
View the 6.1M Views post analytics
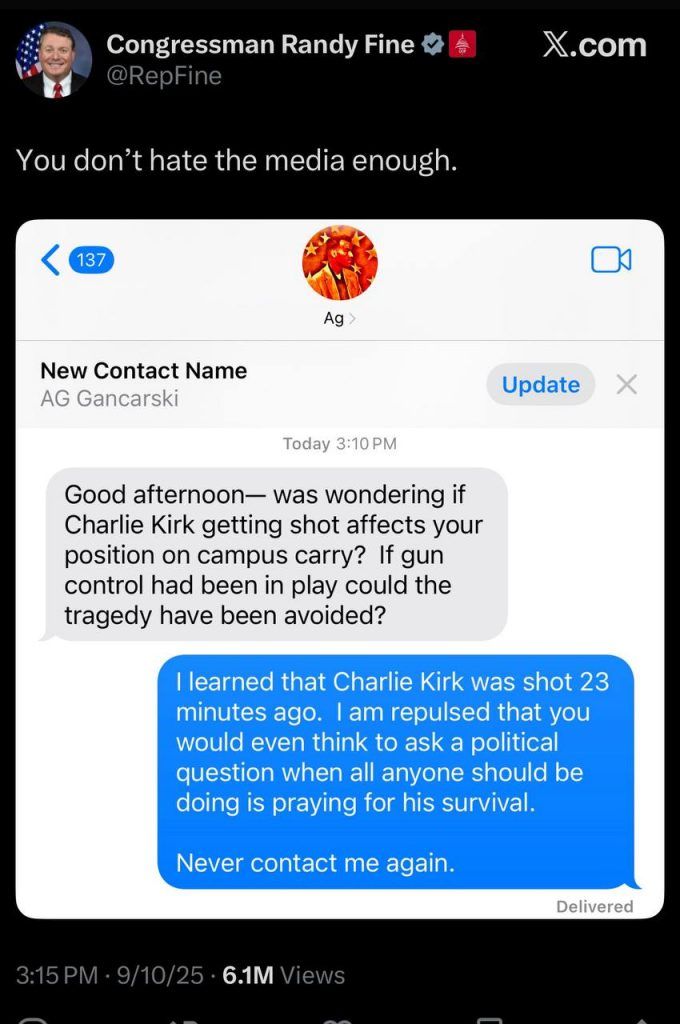coord(283,975)
